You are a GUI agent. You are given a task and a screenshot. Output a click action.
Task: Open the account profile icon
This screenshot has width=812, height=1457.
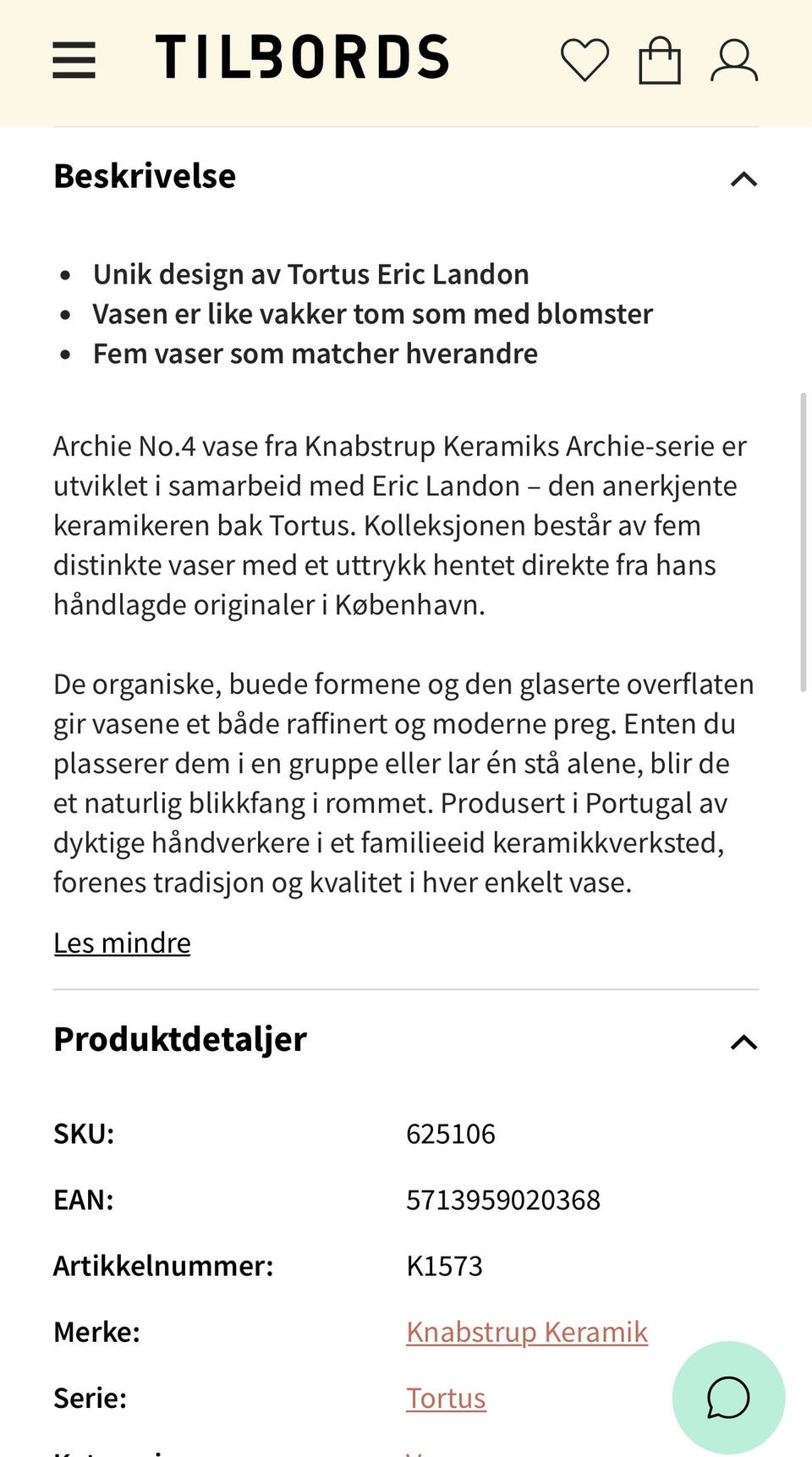[735, 59]
